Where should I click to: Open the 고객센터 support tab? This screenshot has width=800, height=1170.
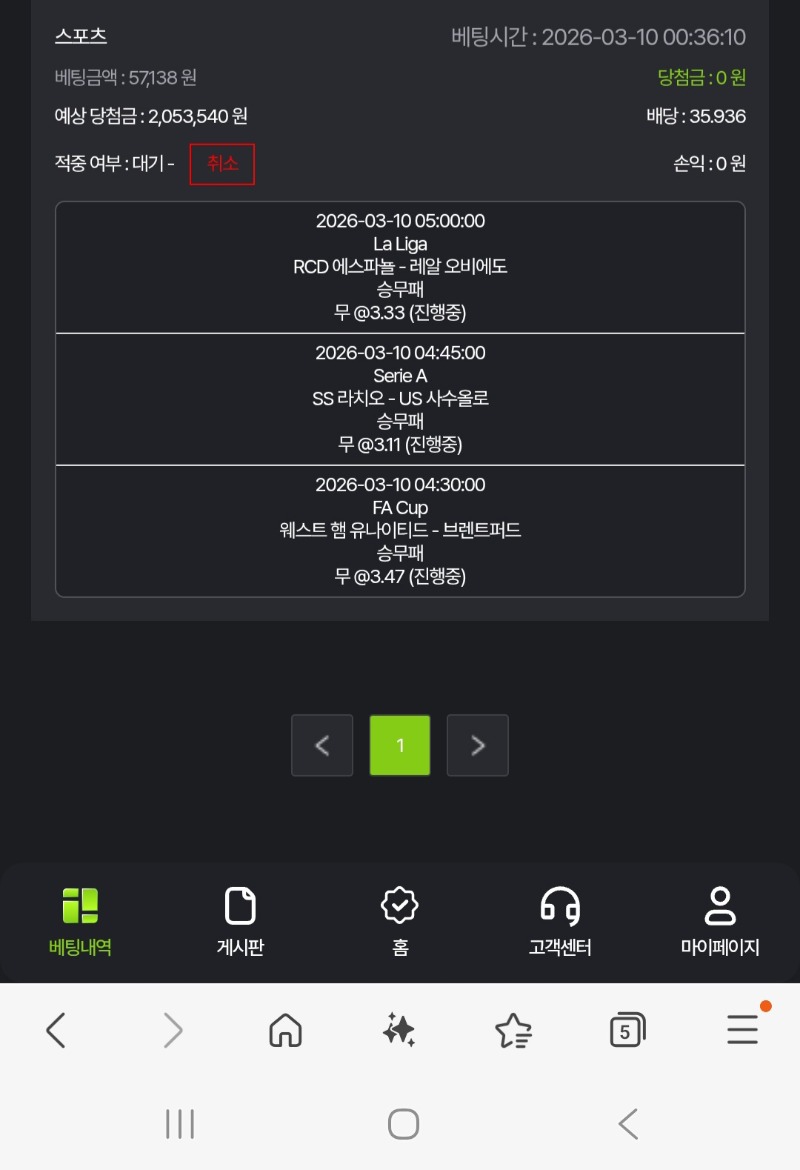pos(560,921)
